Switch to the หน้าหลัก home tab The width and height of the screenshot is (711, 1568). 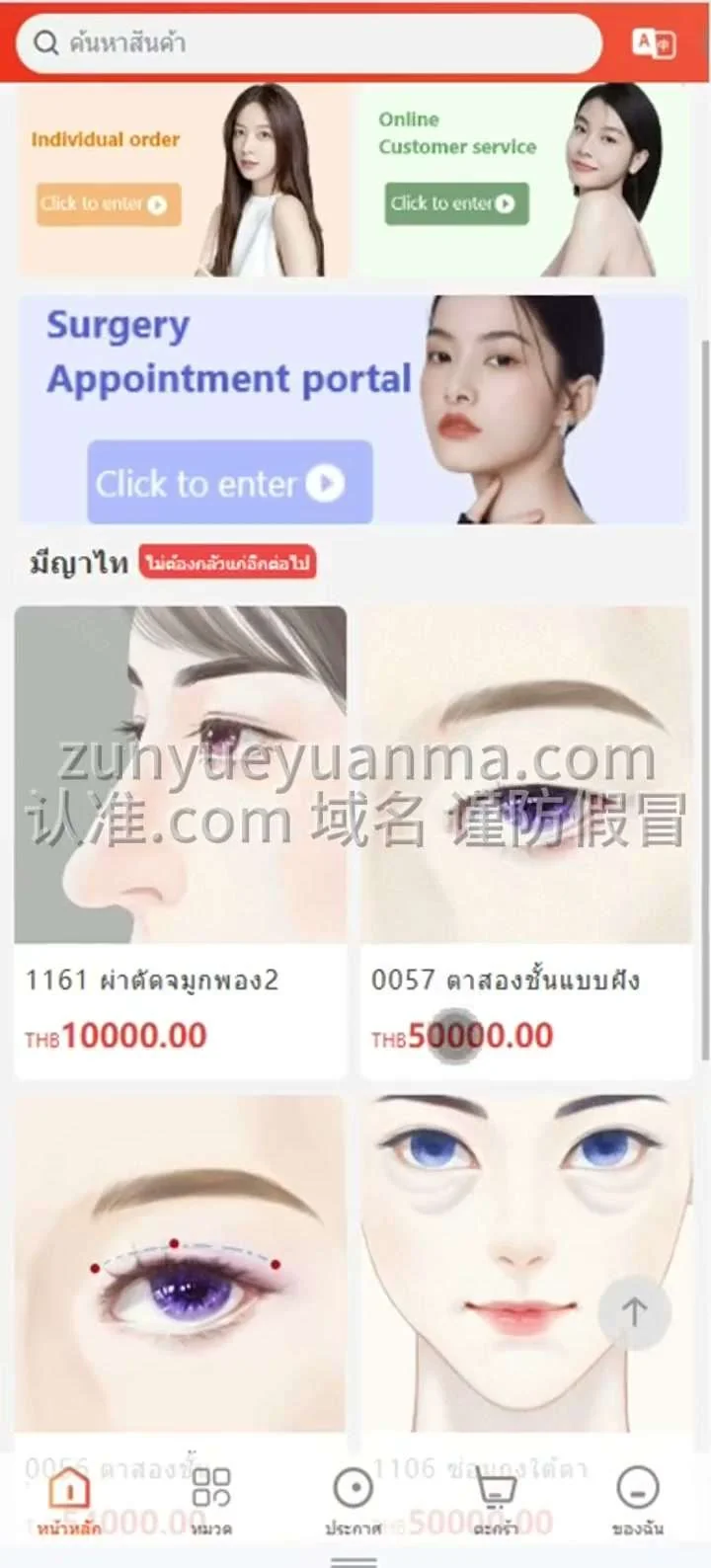pos(69,1499)
